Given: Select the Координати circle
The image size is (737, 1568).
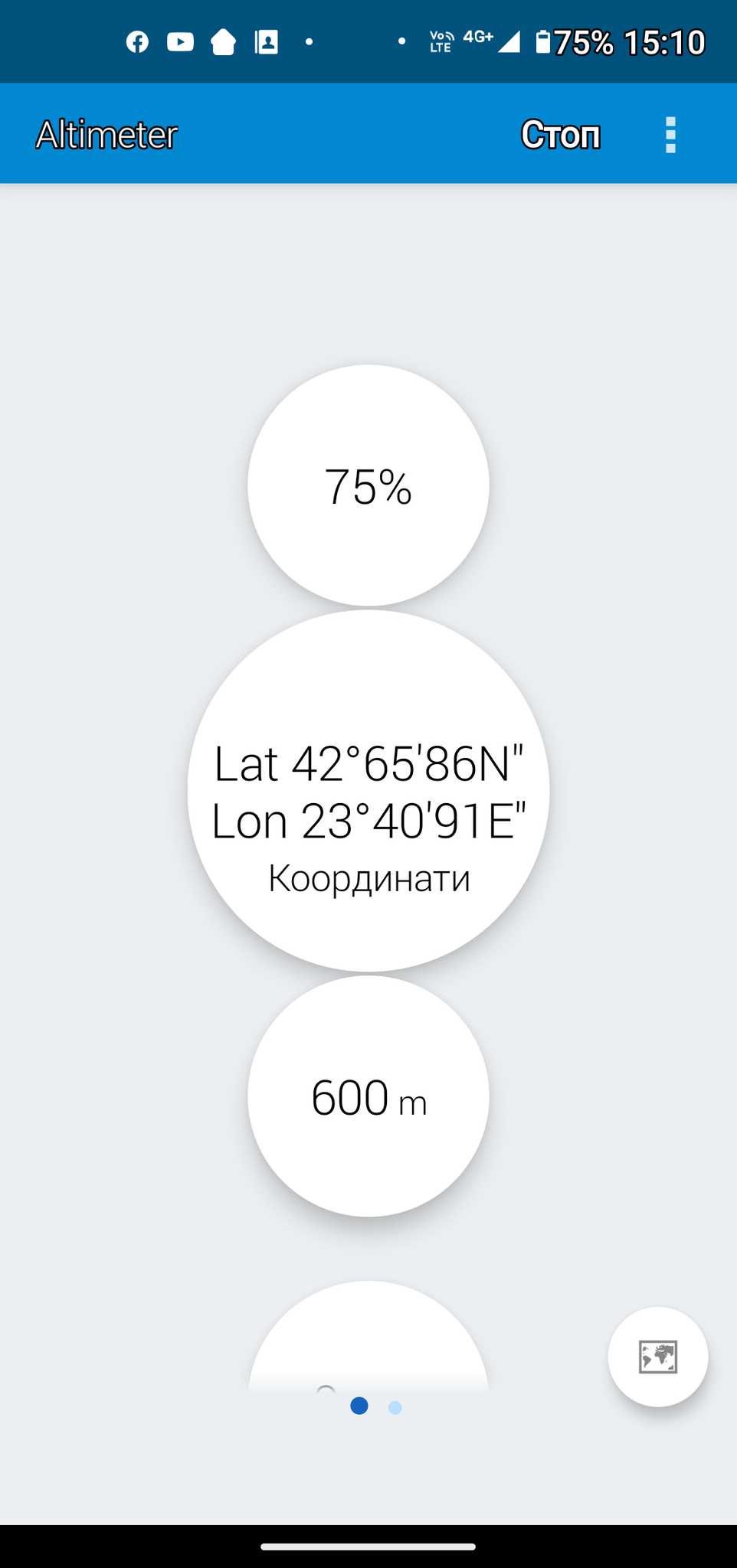Looking at the screenshot, I should tap(368, 790).
